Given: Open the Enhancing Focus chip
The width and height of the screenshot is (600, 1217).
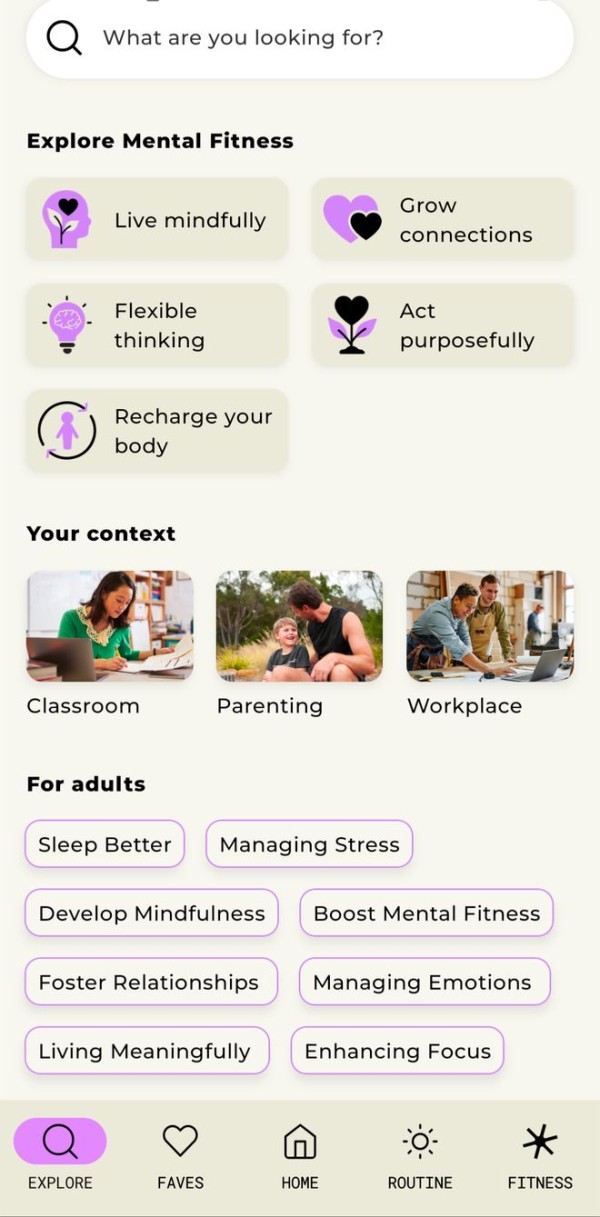Looking at the screenshot, I should (x=398, y=1051).
